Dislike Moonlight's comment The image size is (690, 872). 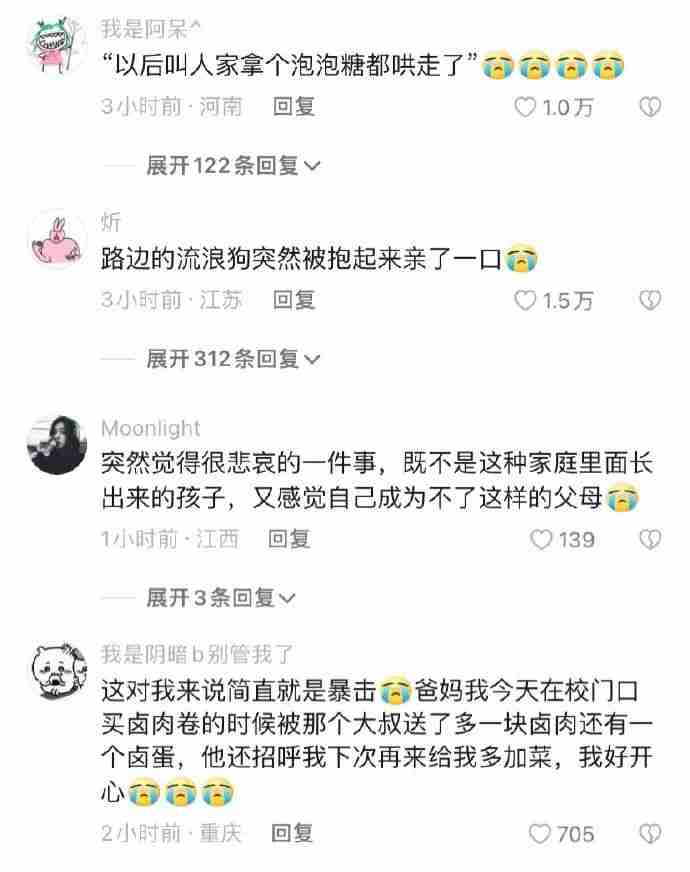[x=650, y=539]
